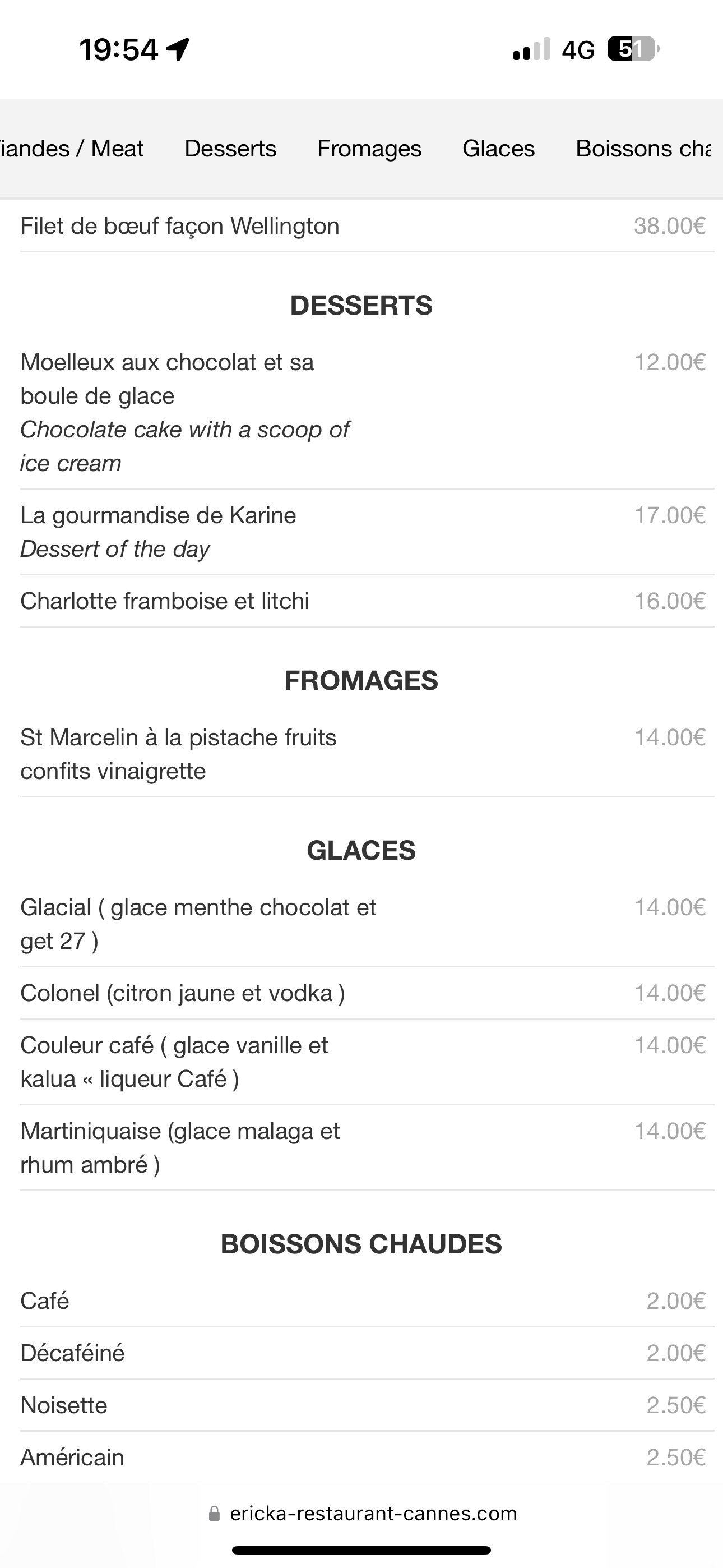The image size is (723, 1568).
Task: Tap the ericka-restaurant-cannes.com address bar
Action: tap(363, 1513)
